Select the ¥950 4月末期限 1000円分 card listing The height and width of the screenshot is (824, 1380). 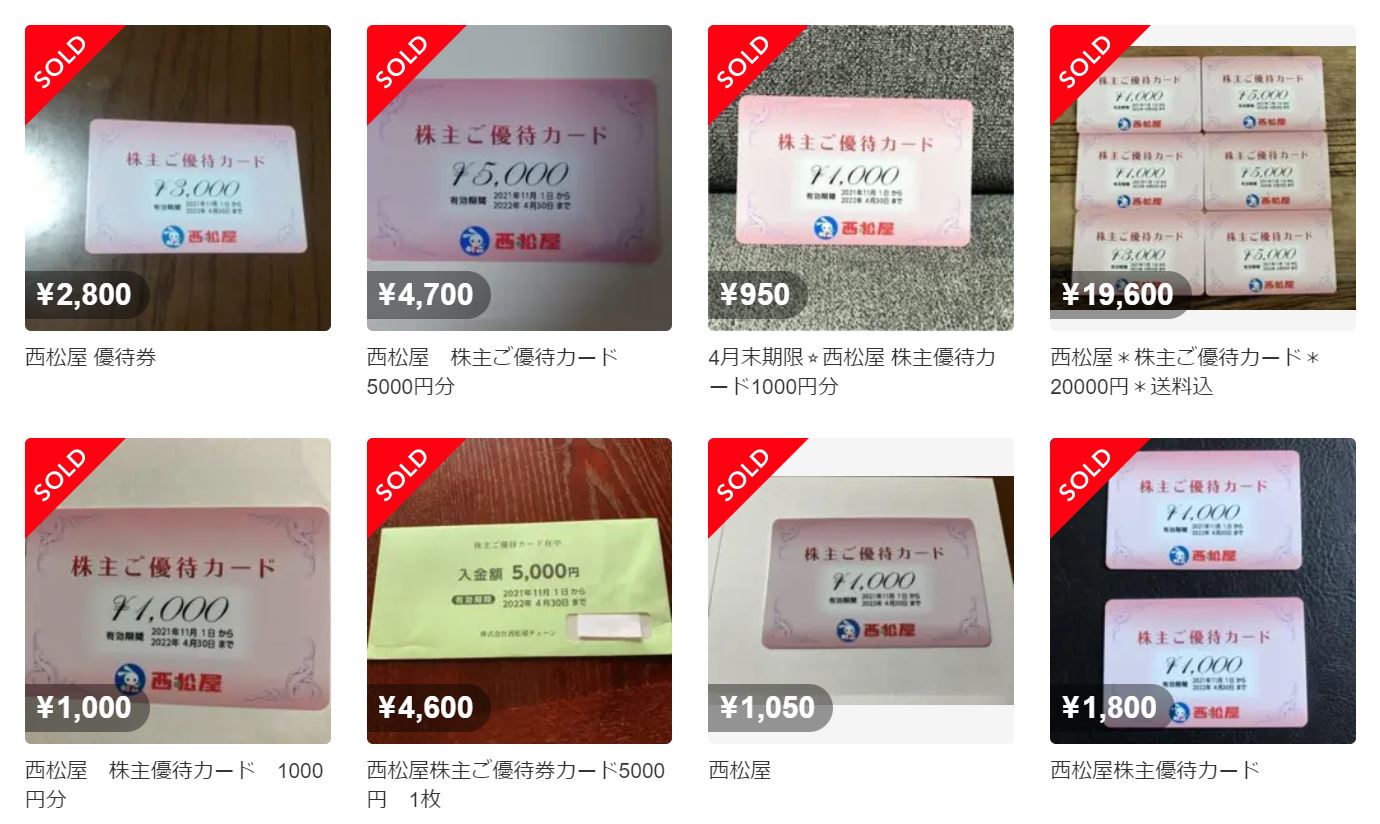(860, 178)
